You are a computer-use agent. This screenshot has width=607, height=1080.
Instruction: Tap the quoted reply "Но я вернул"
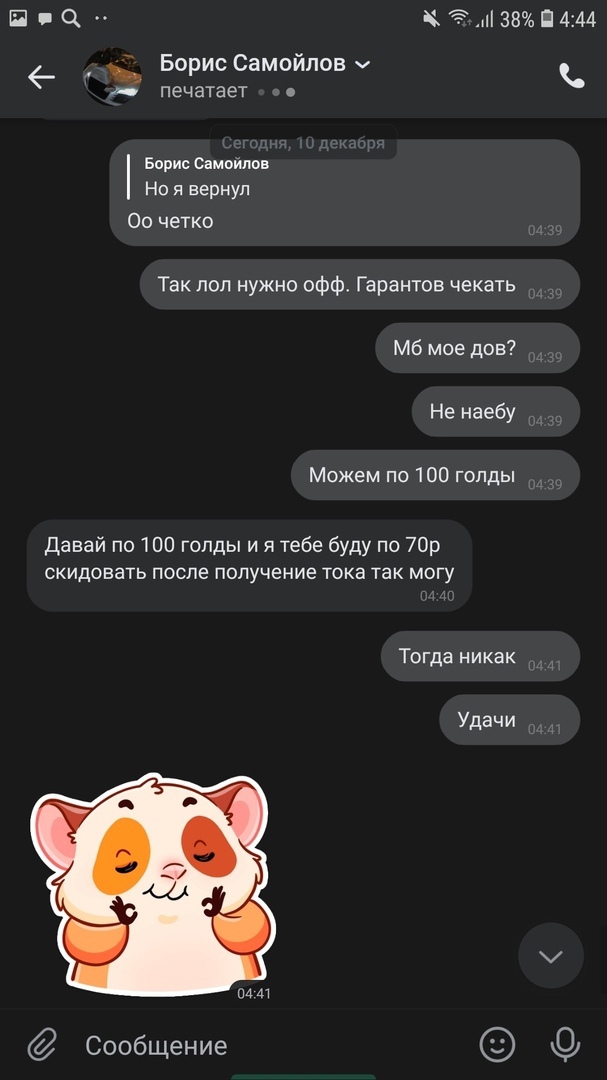(x=200, y=176)
